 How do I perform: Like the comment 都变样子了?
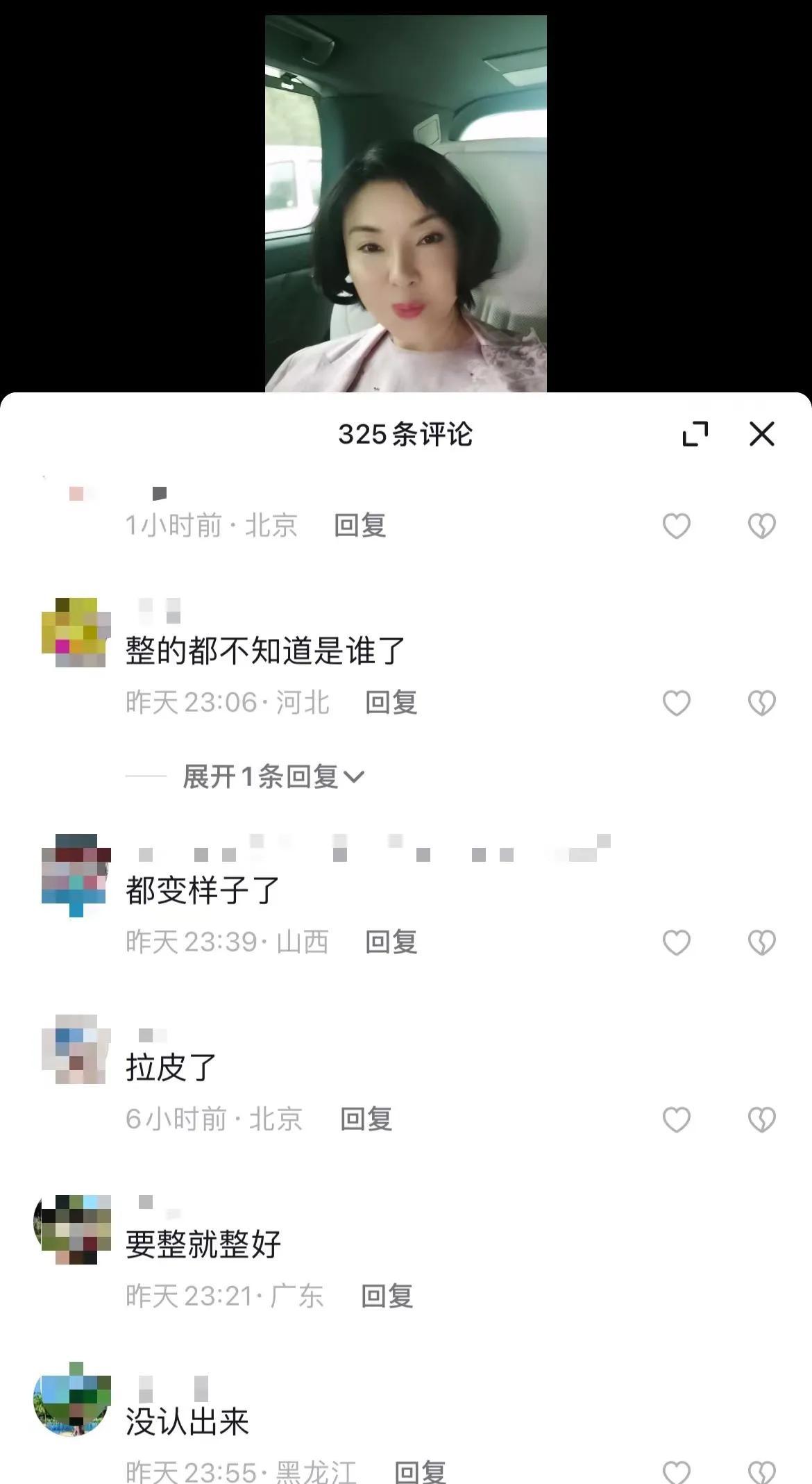[676, 942]
